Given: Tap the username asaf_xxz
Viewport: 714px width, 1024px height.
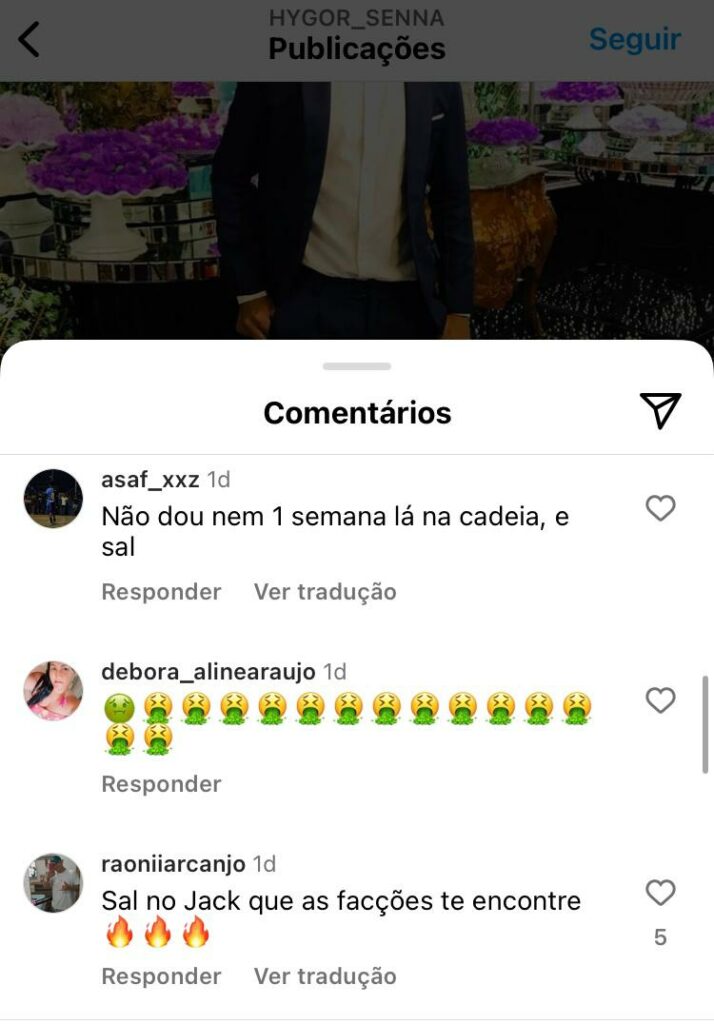Looking at the screenshot, I should click(150, 480).
